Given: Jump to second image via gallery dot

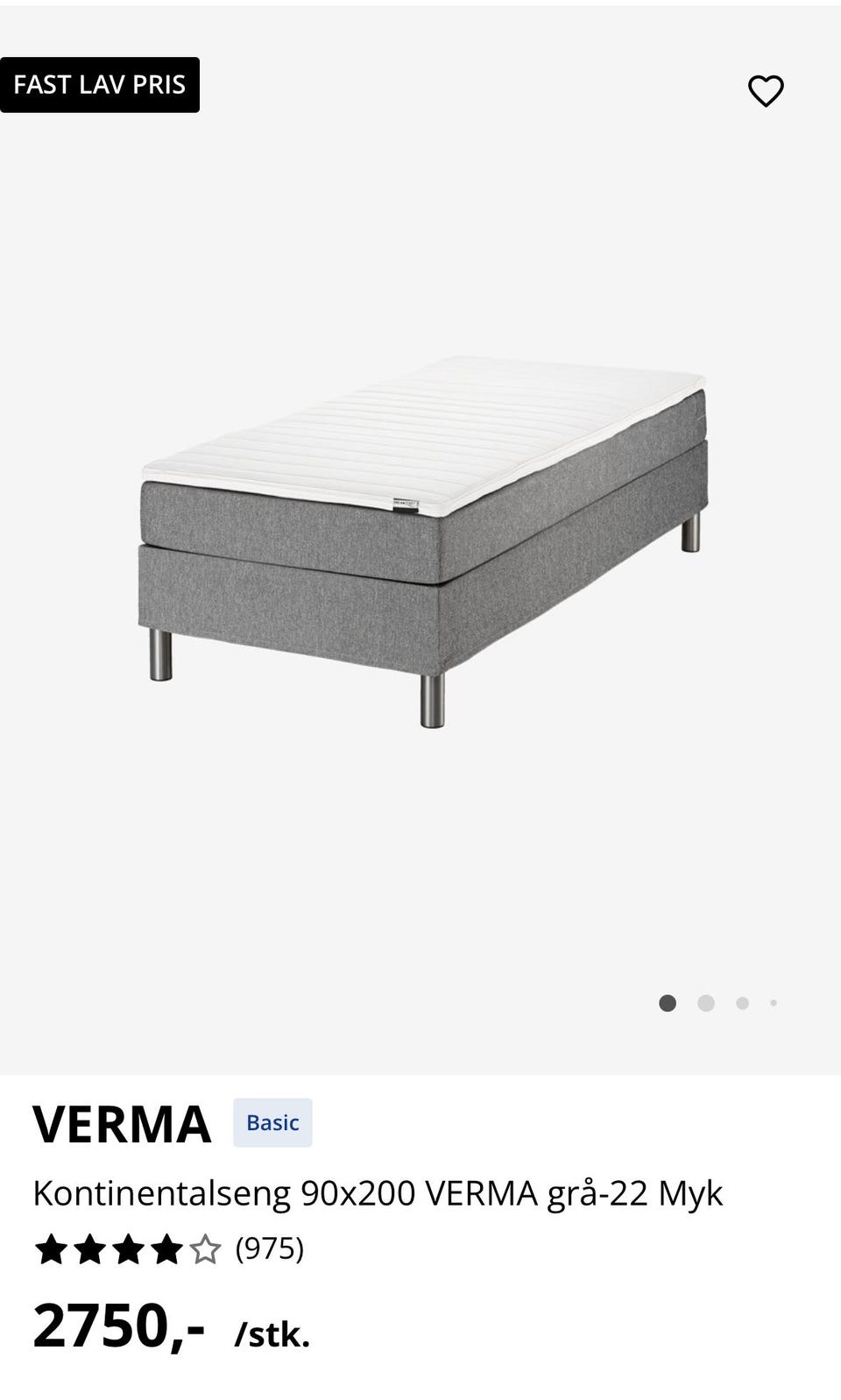Looking at the screenshot, I should [706, 1003].
